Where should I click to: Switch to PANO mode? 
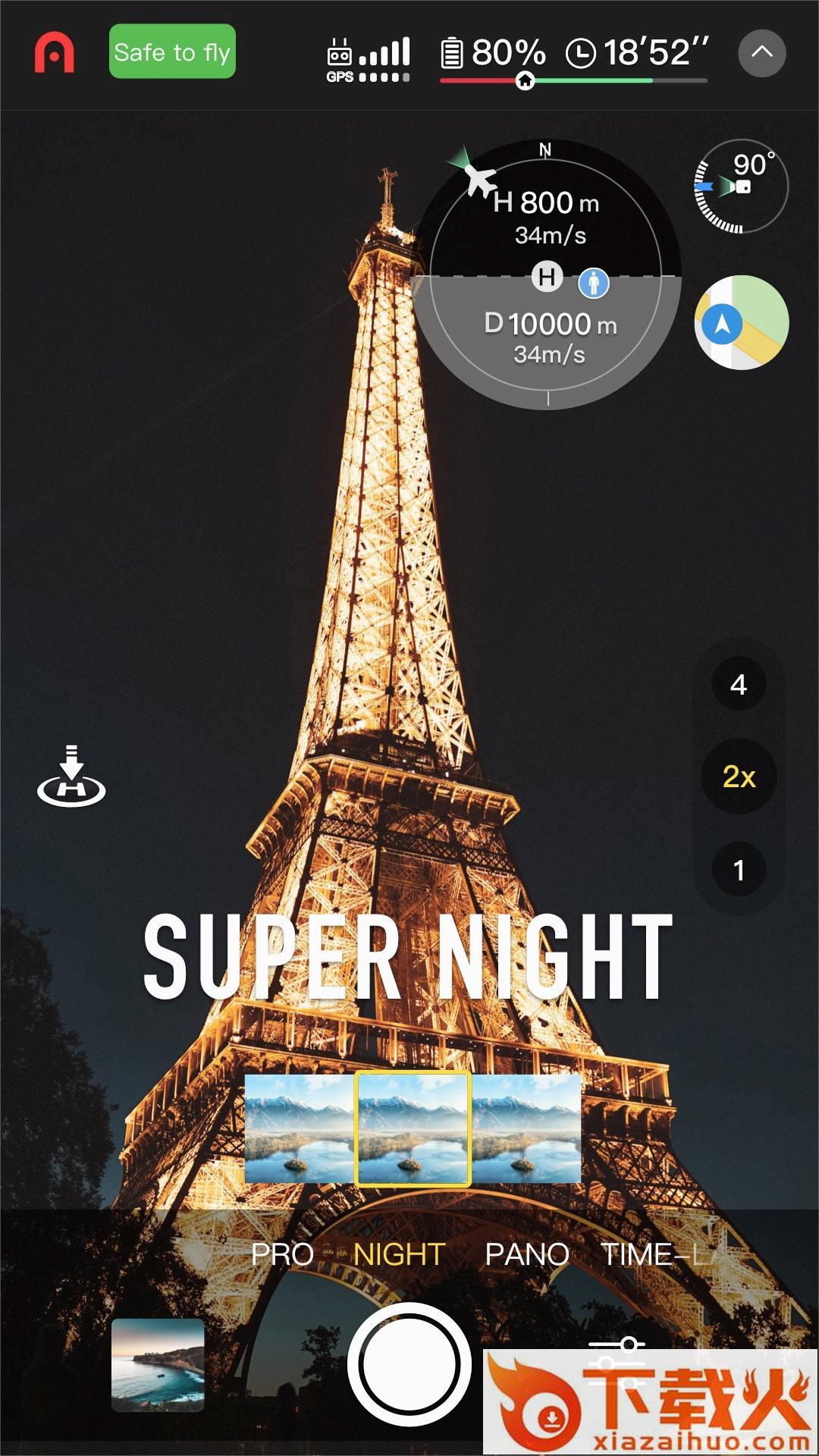point(526,1254)
